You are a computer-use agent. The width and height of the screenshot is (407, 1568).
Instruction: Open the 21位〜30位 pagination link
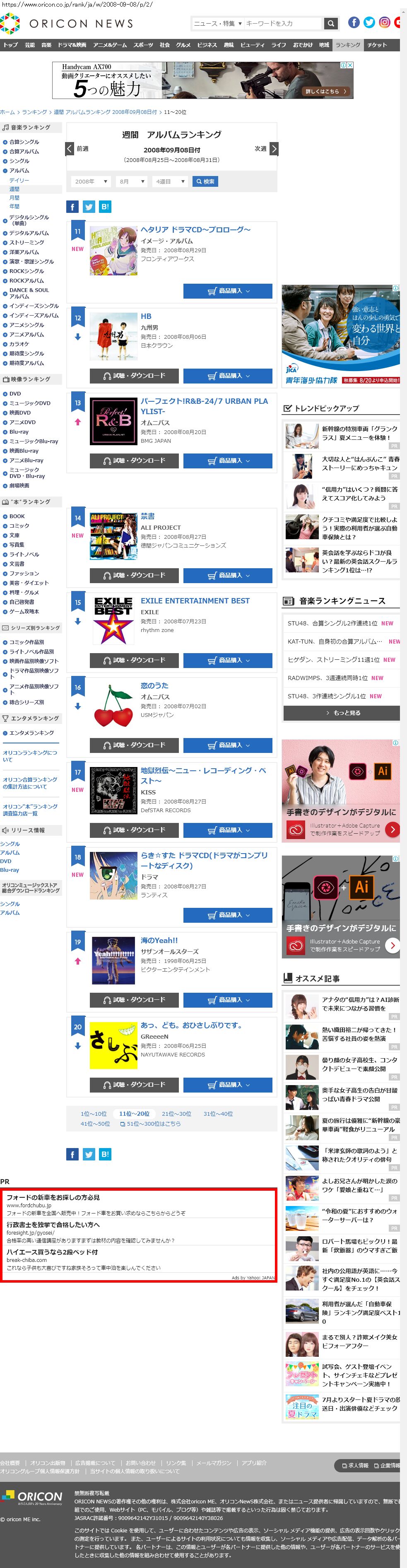pyautogui.click(x=176, y=1113)
